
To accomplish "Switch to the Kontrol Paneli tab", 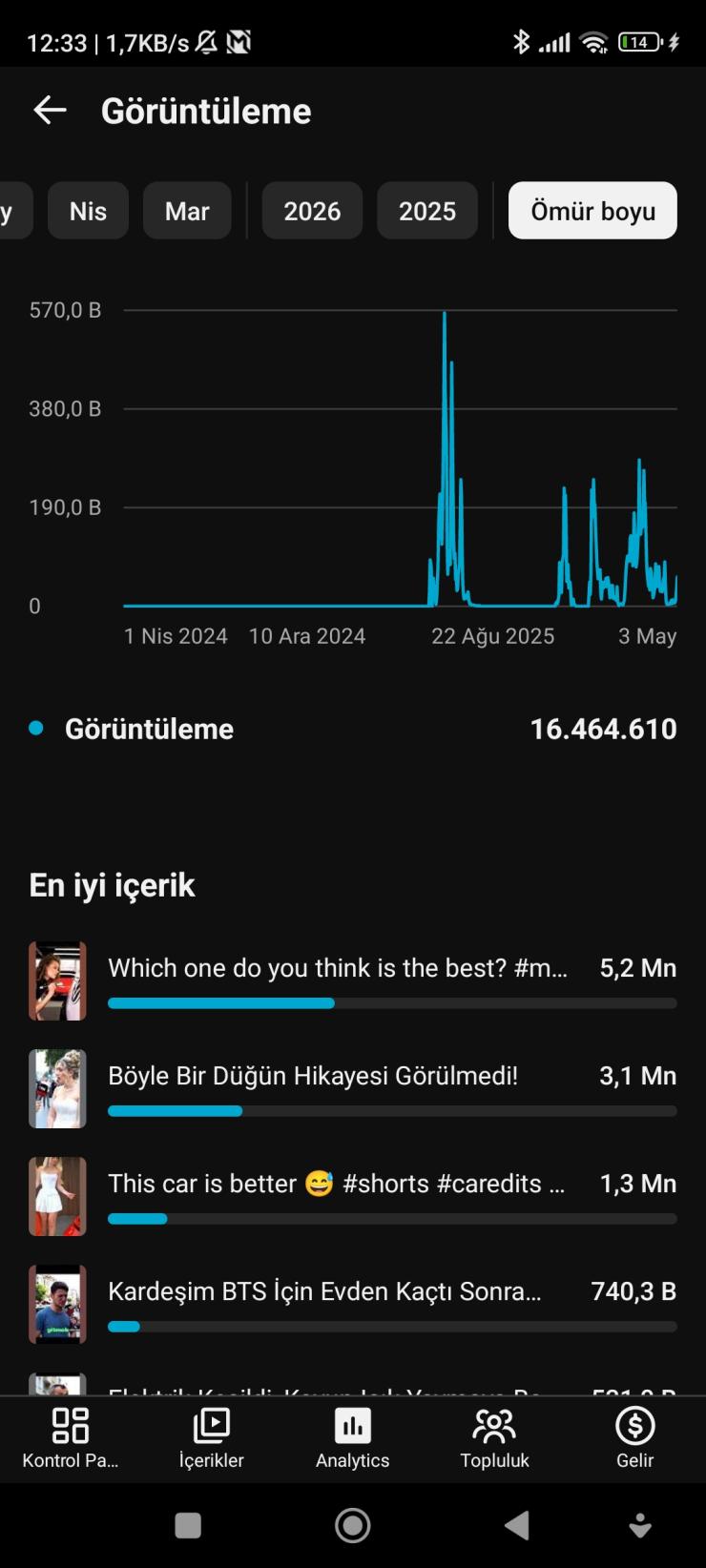I will click(x=71, y=1438).
